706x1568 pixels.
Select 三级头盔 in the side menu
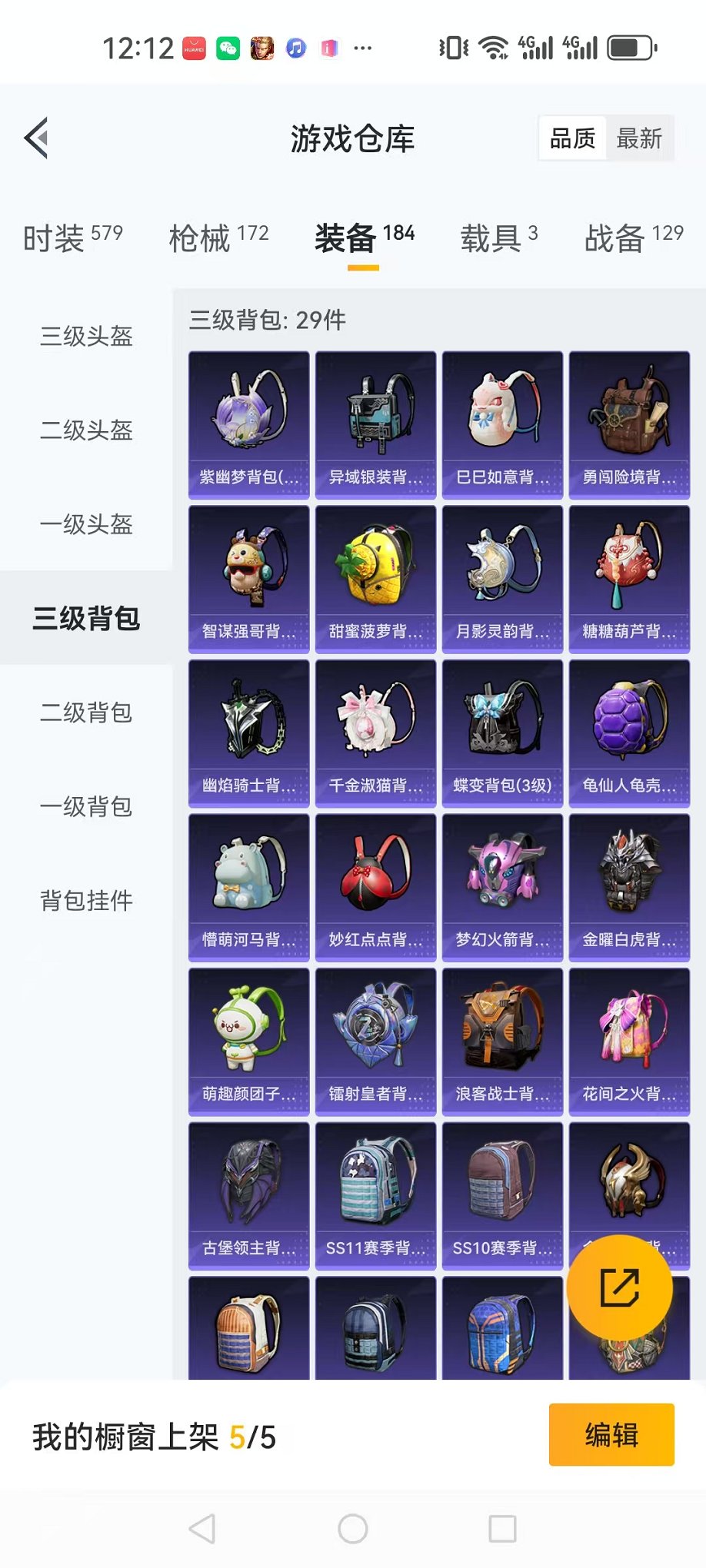pos(86,336)
